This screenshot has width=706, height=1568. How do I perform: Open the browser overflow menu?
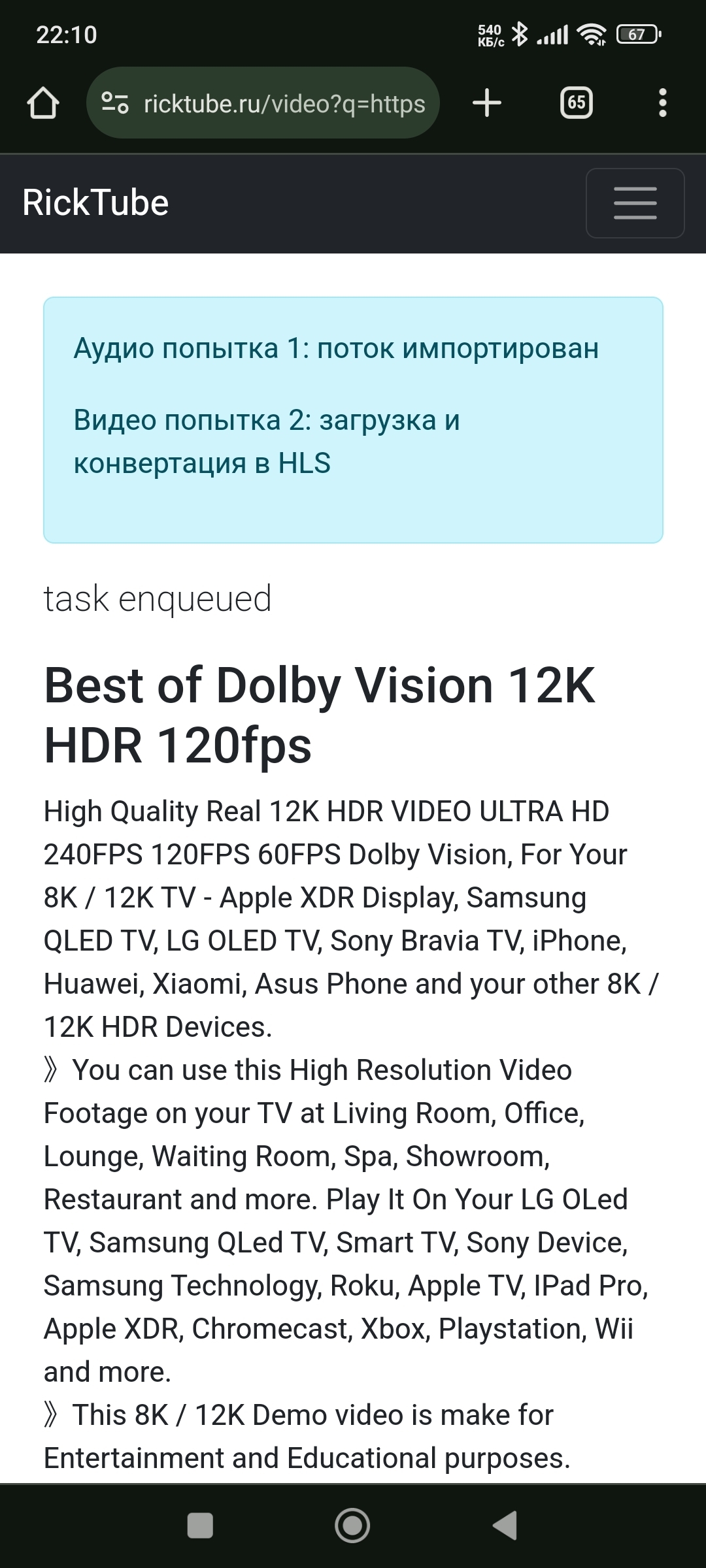[x=662, y=103]
